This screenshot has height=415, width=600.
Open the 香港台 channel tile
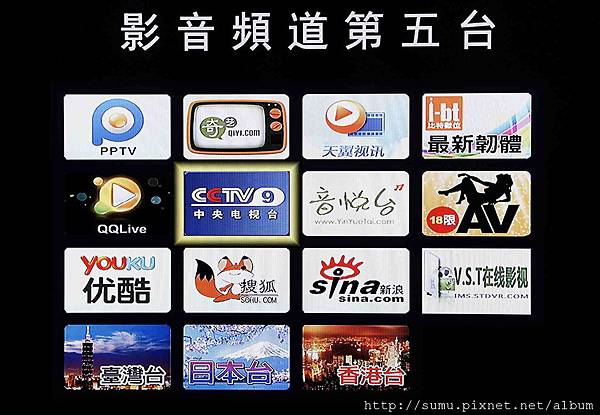[356, 357]
